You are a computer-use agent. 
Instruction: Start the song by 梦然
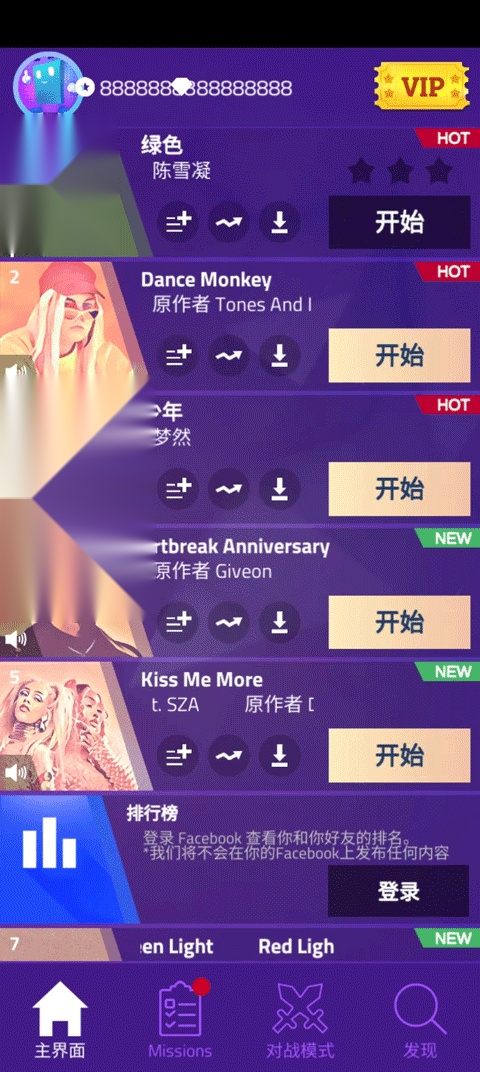399,489
